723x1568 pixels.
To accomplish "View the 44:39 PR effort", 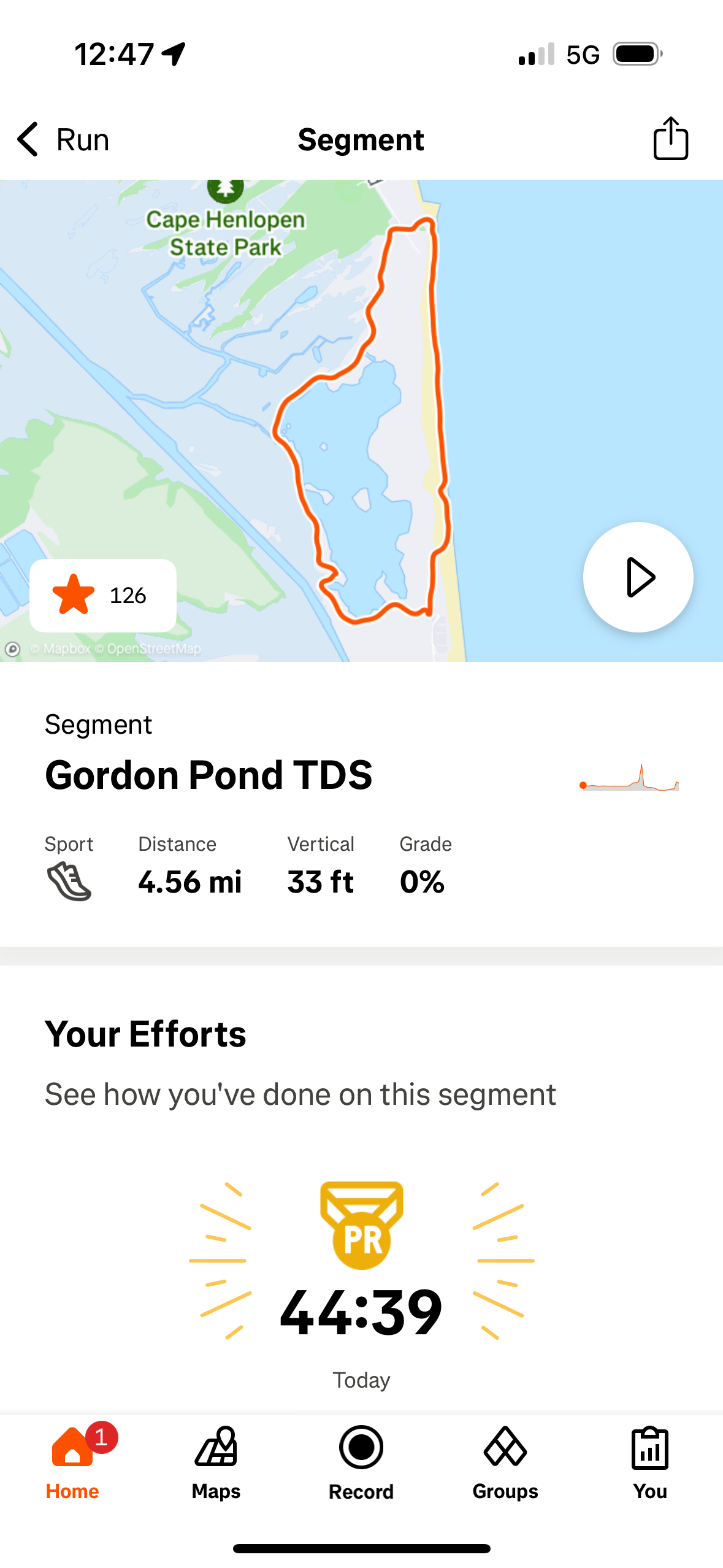I will pos(361,1313).
